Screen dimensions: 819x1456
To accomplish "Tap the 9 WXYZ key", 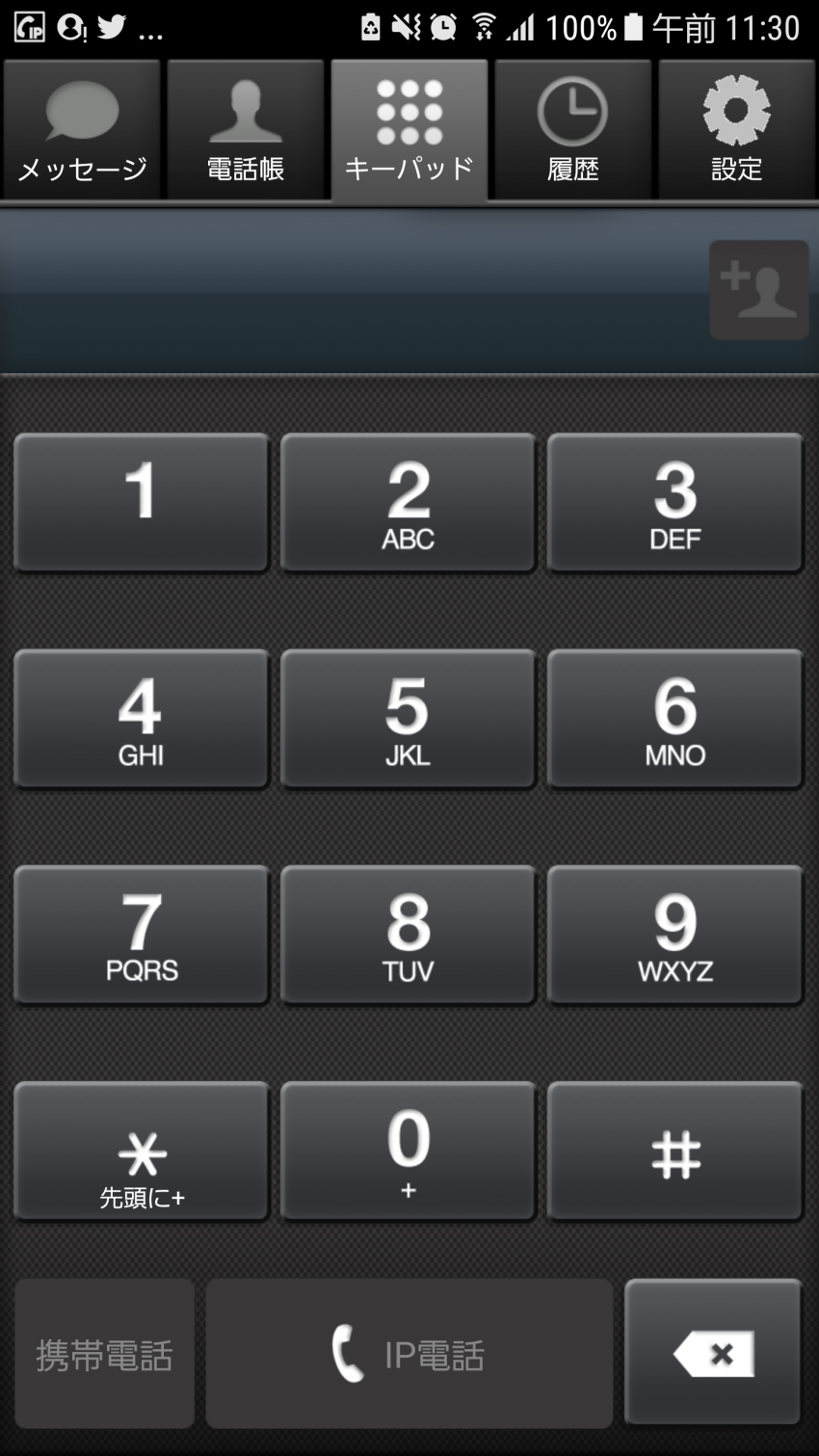I will (x=675, y=934).
